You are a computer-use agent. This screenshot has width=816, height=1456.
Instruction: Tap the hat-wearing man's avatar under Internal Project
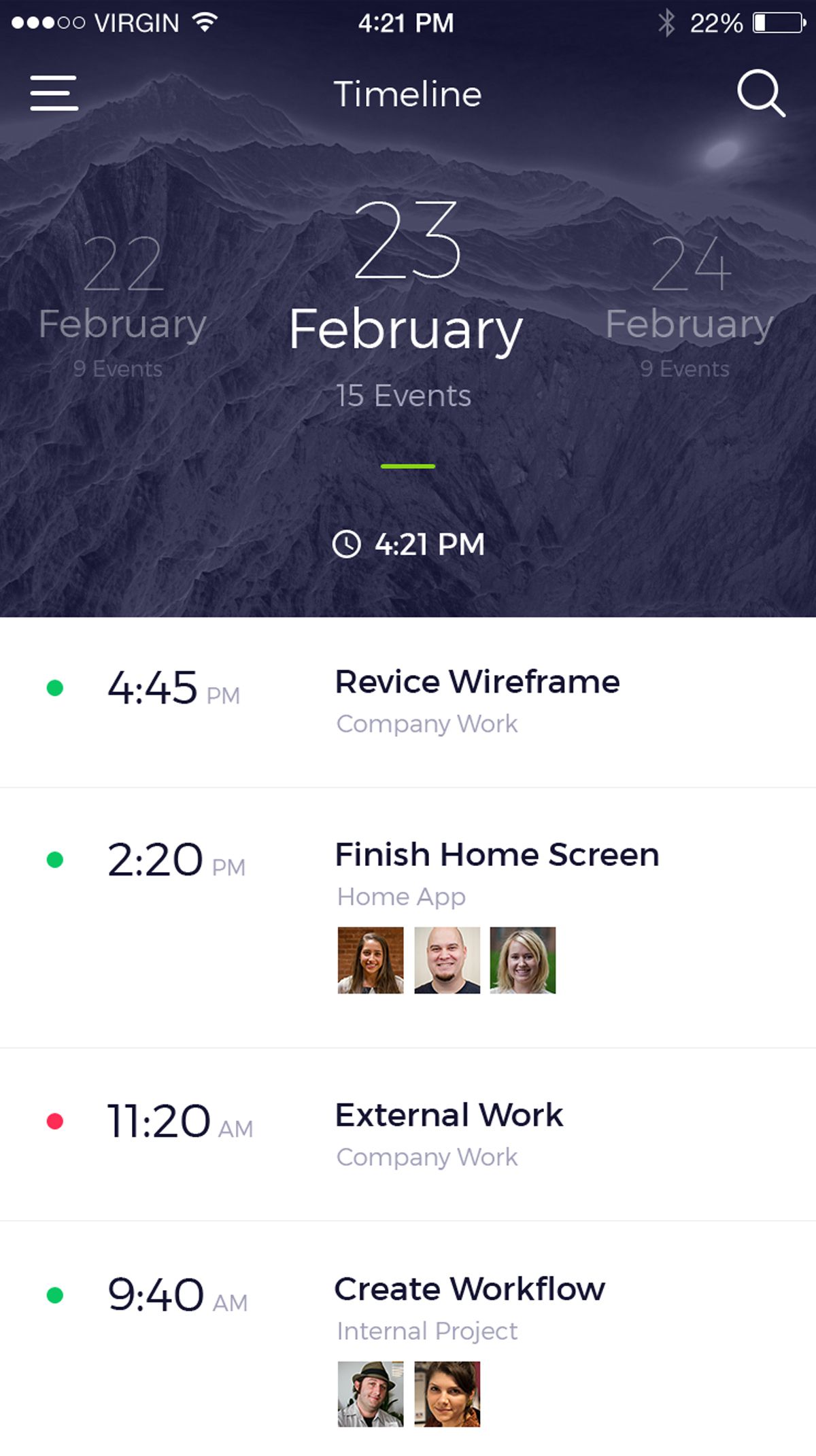point(371,1393)
